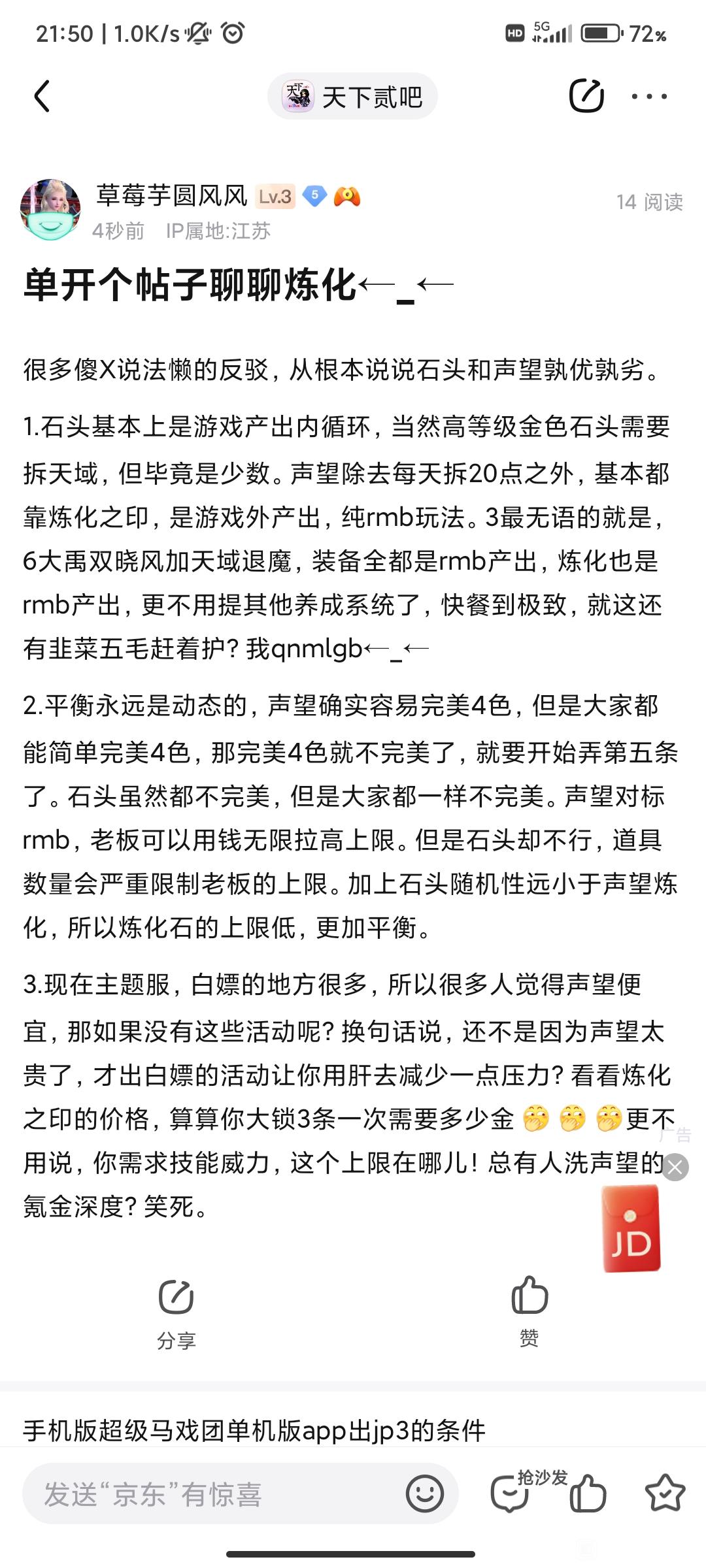Dismiss the floating JD ad
The width and height of the screenshot is (706, 1568).
coord(675,1167)
